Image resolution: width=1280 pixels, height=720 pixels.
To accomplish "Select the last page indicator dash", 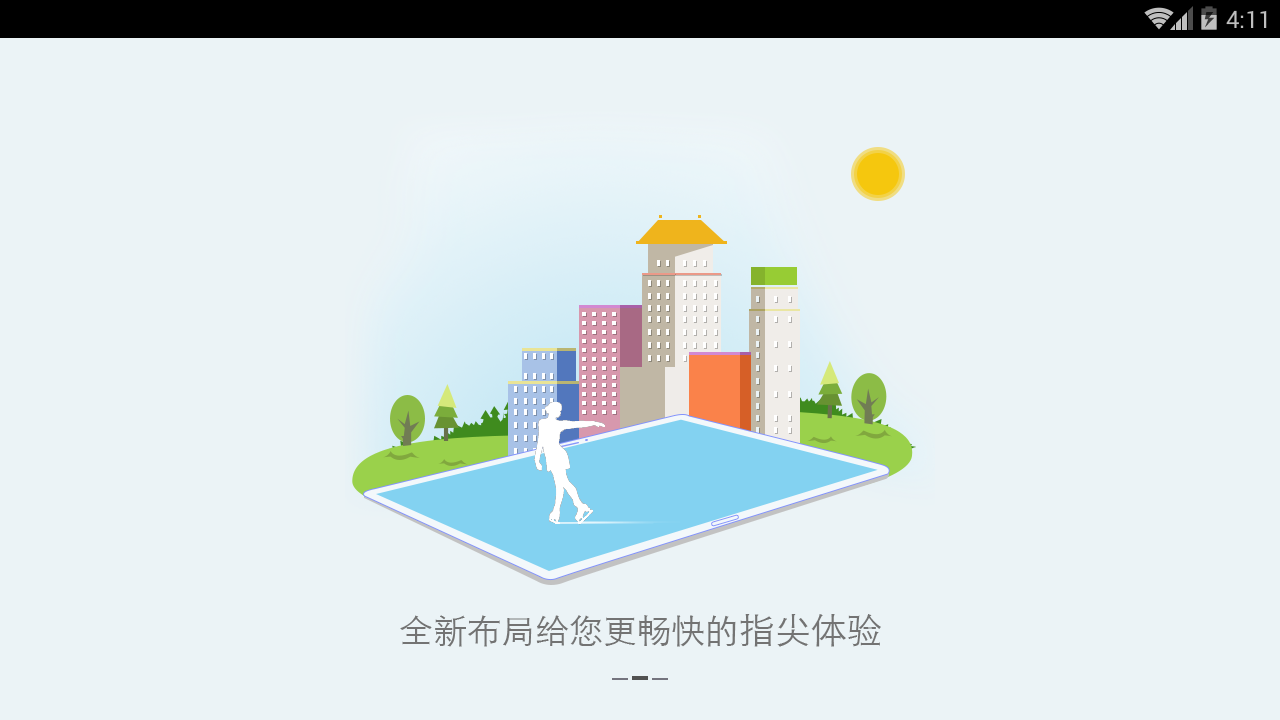I will tap(660, 678).
